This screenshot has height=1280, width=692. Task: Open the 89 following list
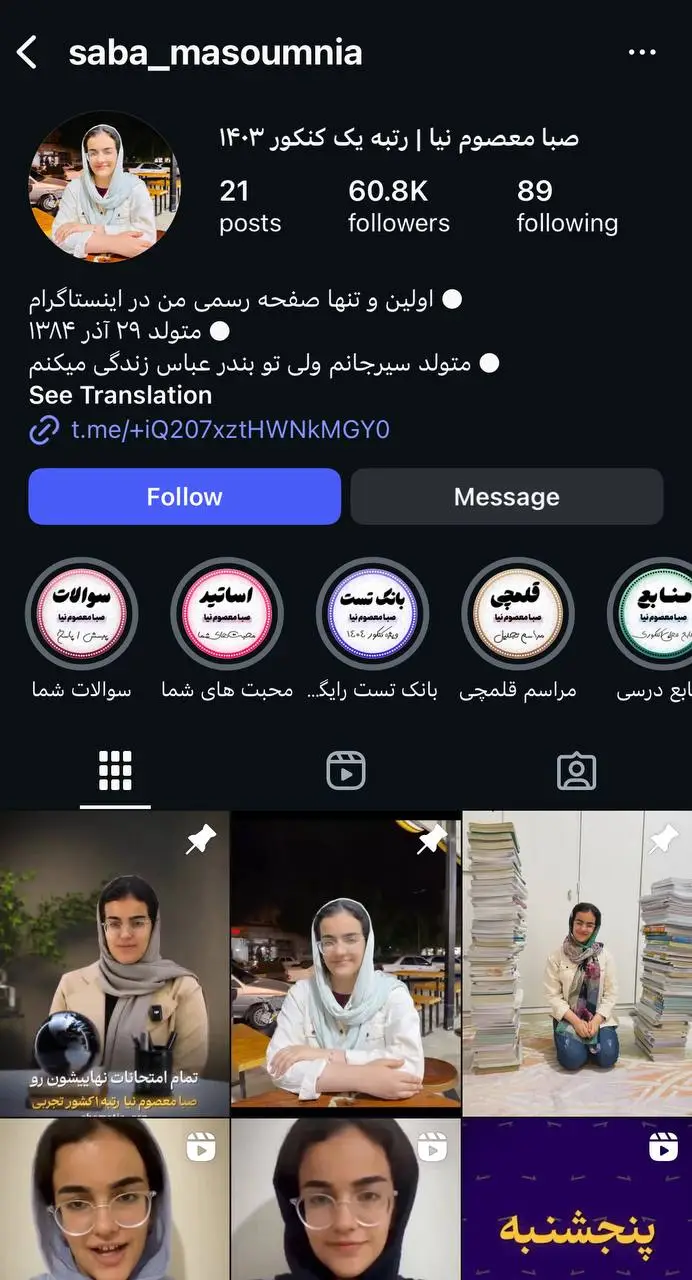(567, 206)
